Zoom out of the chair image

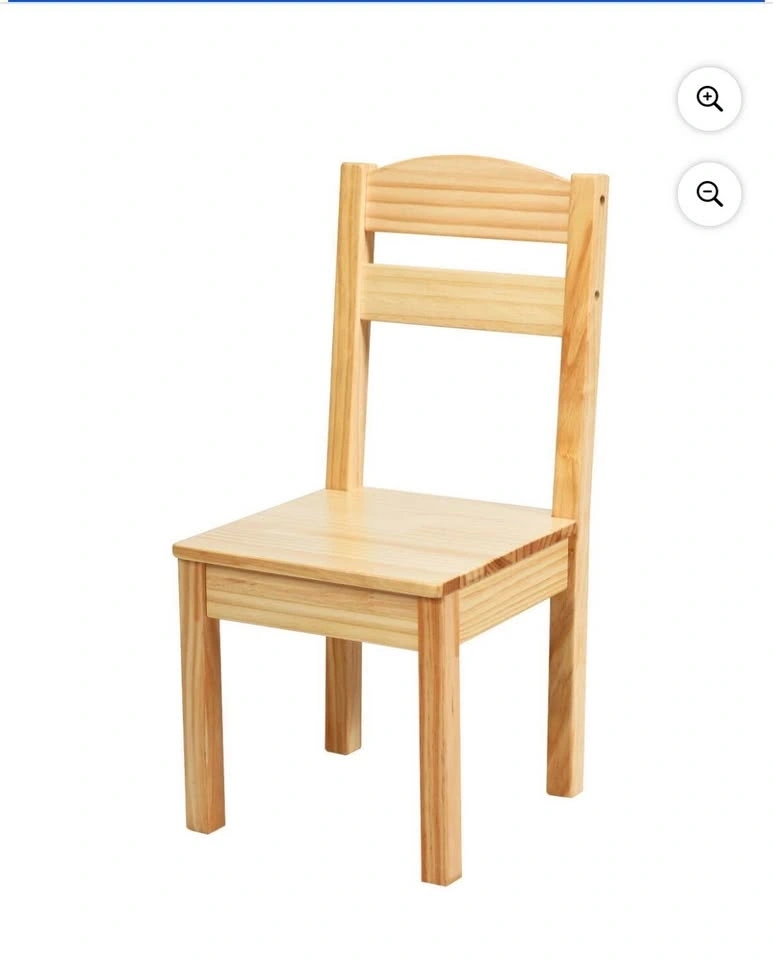tap(709, 194)
